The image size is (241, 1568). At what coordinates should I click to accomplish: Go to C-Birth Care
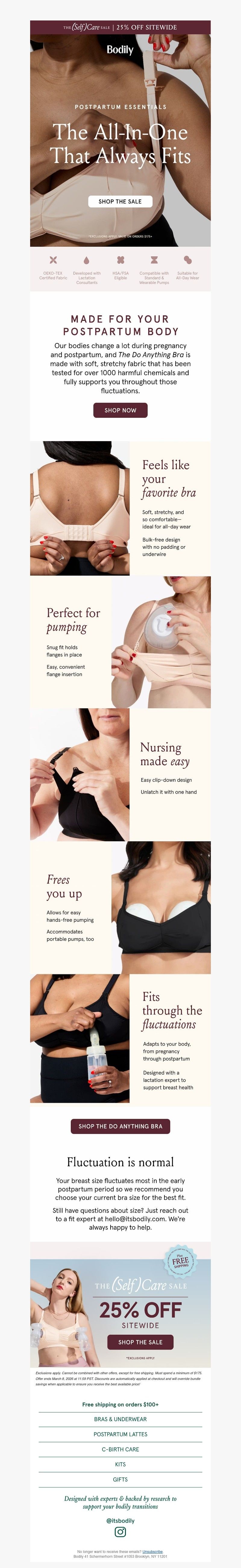tap(120, 1449)
